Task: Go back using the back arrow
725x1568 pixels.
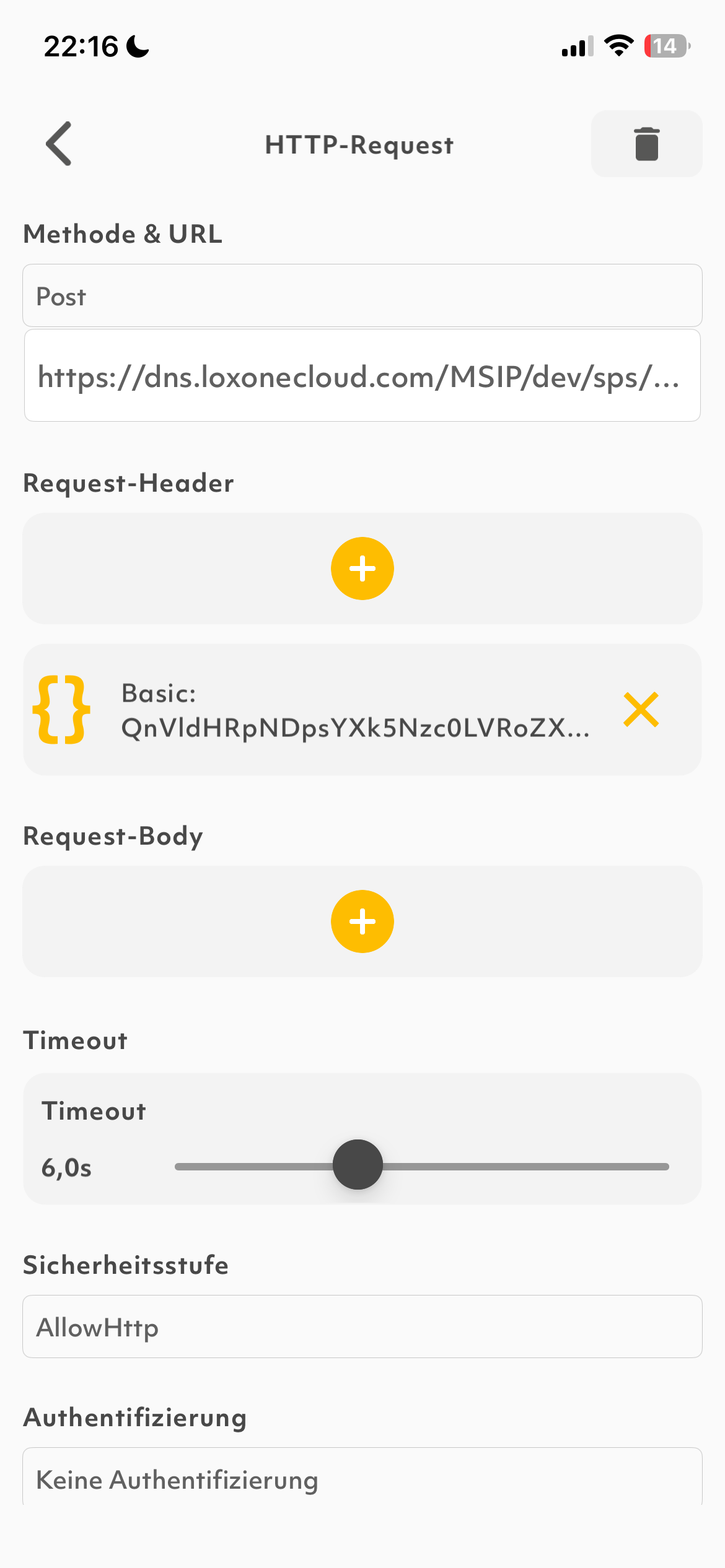Action: click(x=59, y=144)
